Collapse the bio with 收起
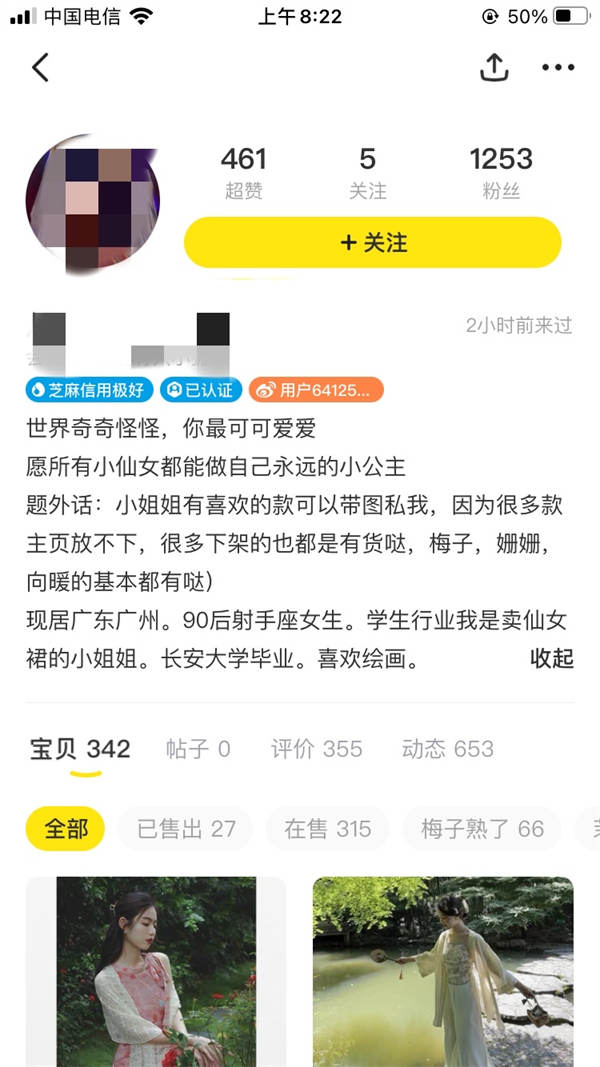The width and height of the screenshot is (600, 1067). click(551, 658)
